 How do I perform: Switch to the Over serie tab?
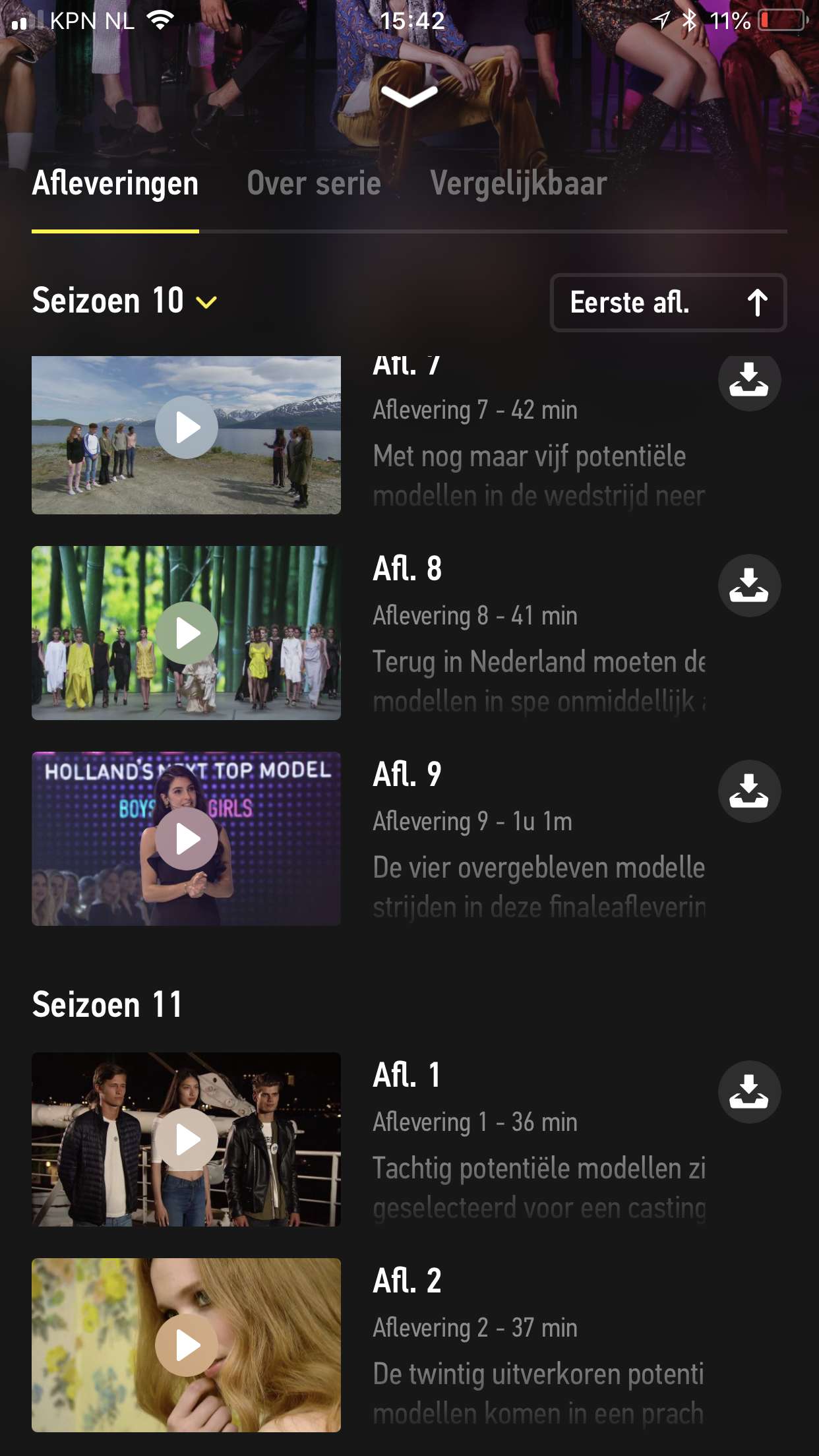point(314,183)
